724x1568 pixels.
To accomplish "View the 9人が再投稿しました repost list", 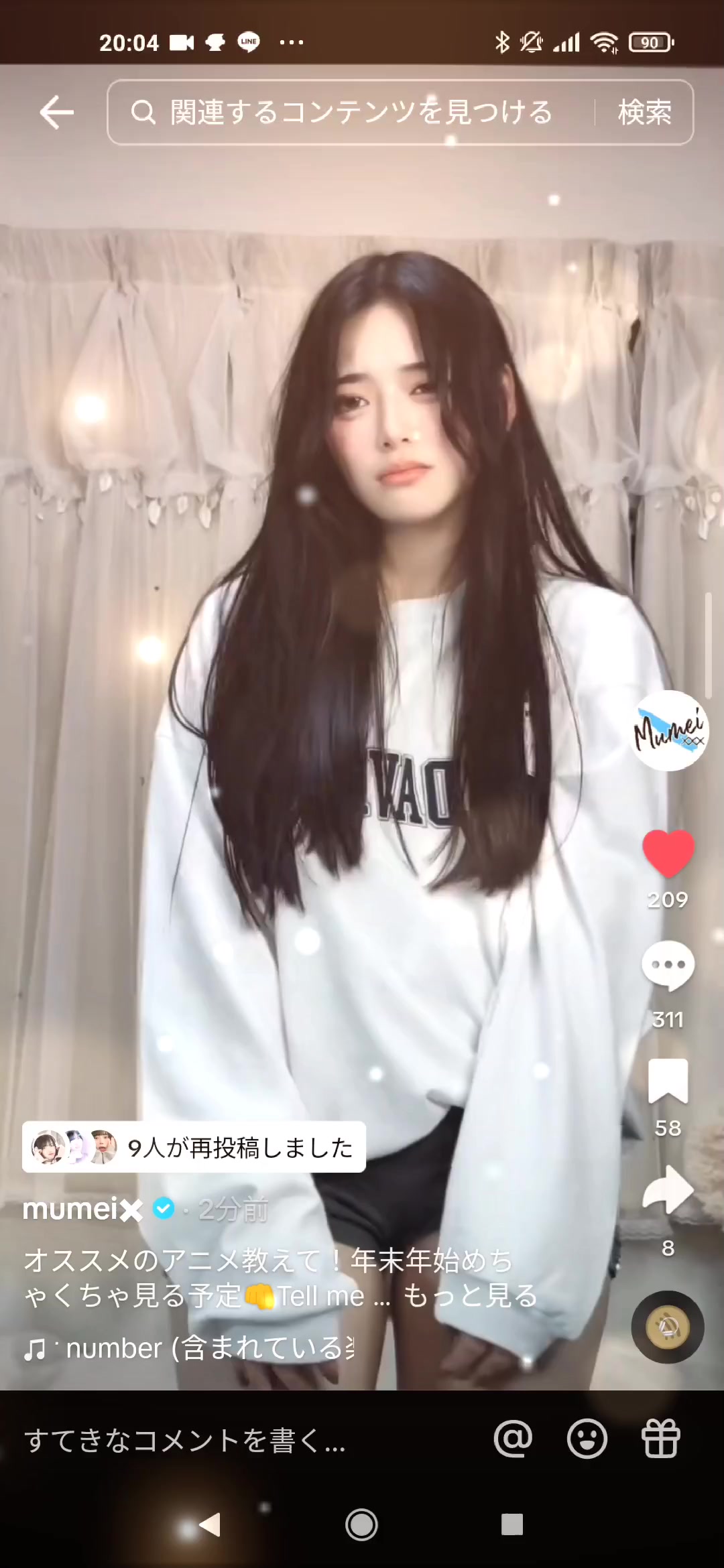I will click(x=194, y=1147).
